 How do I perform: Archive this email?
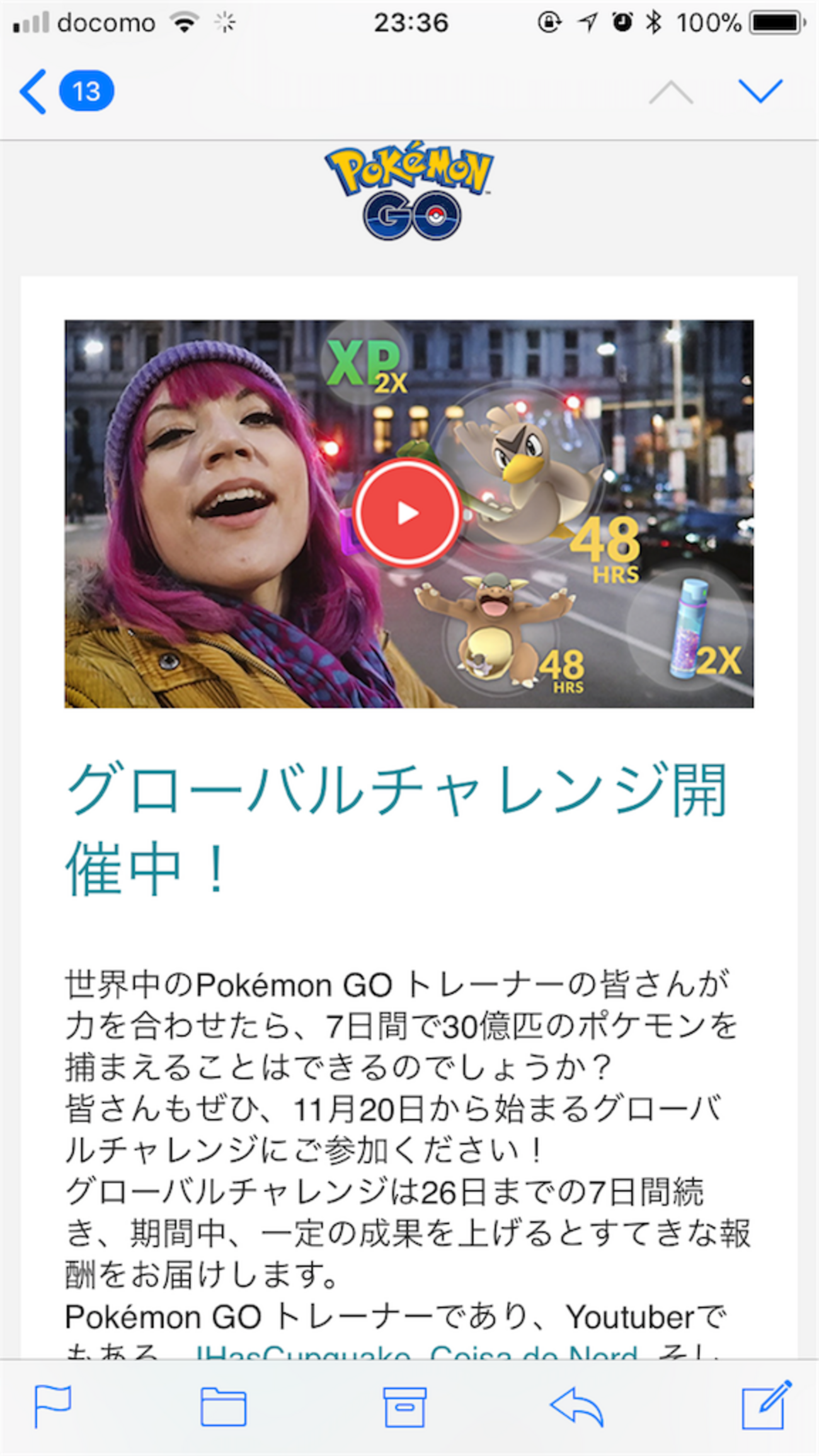(404, 1406)
